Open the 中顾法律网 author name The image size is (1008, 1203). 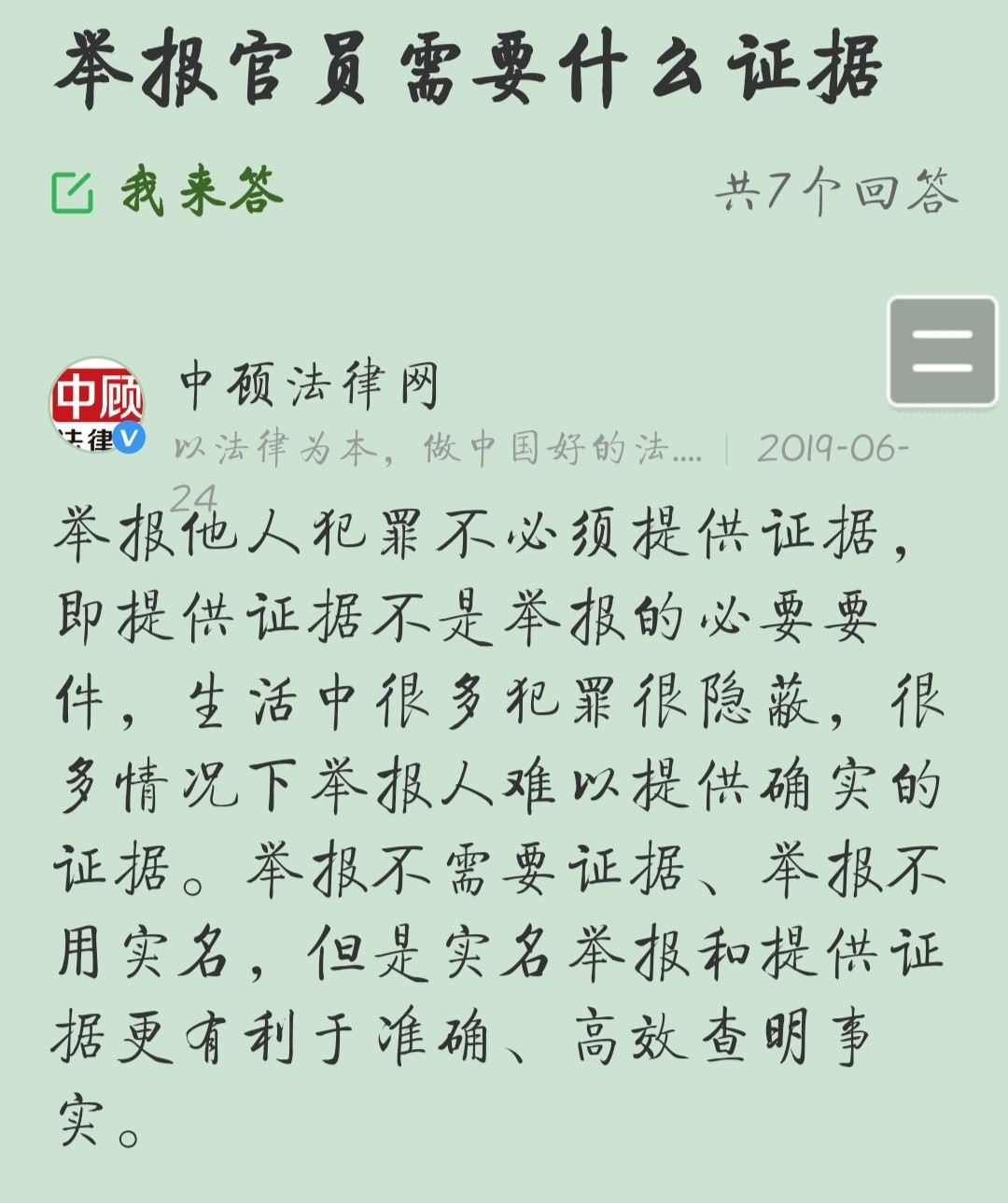309,385
